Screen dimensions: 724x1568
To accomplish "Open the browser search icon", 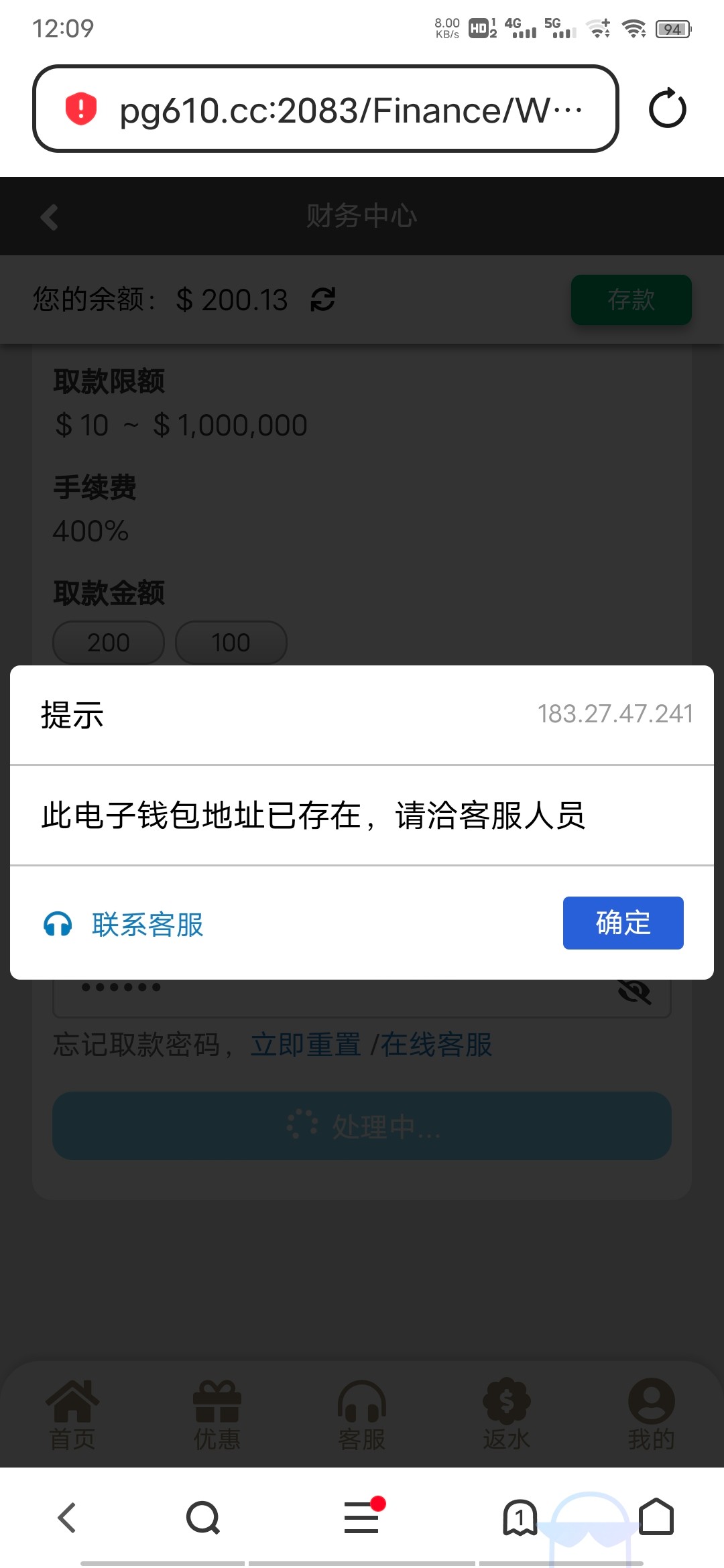I will pyautogui.click(x=204, y=1518).
